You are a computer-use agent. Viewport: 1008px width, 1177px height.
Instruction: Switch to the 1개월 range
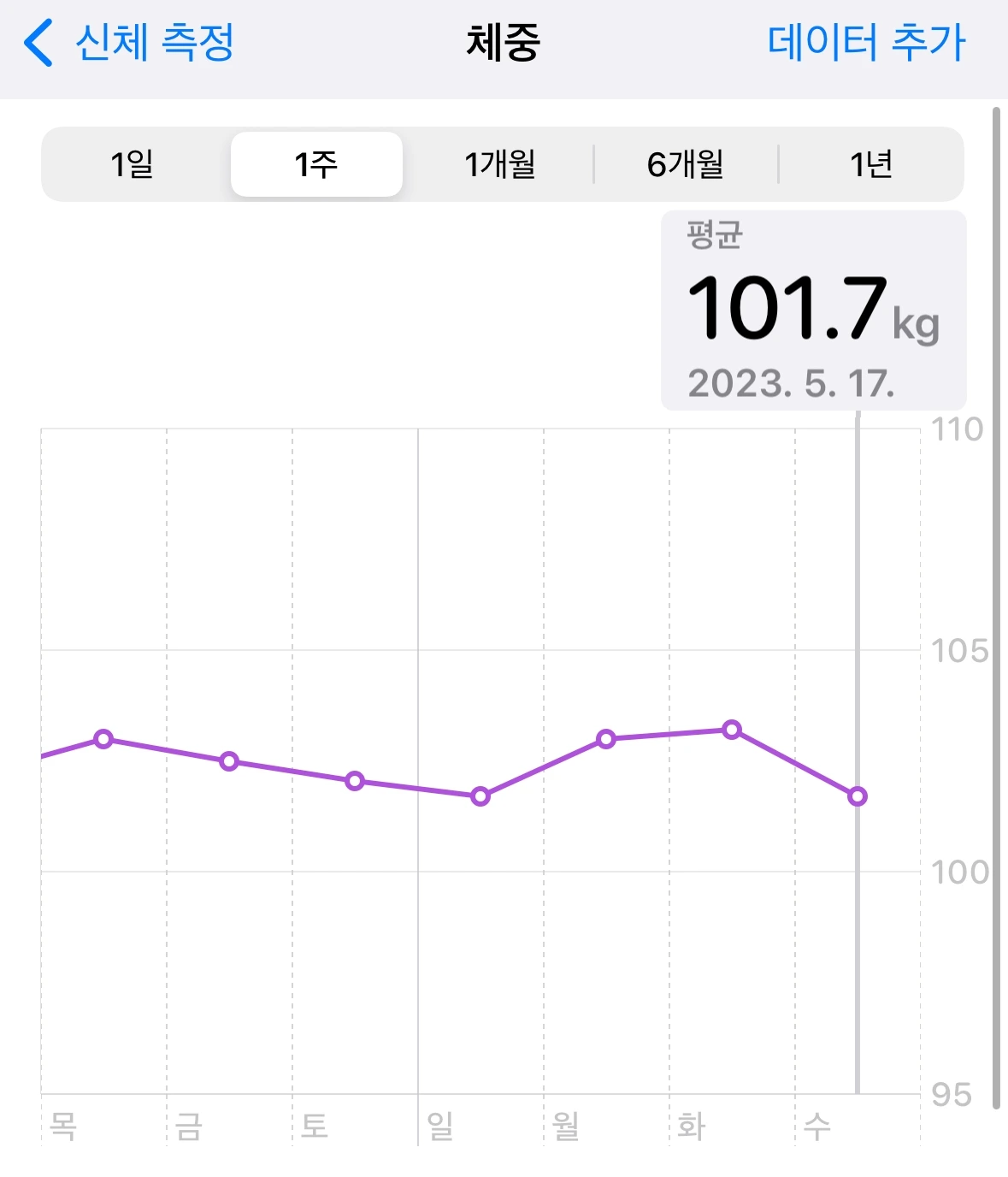500,164
